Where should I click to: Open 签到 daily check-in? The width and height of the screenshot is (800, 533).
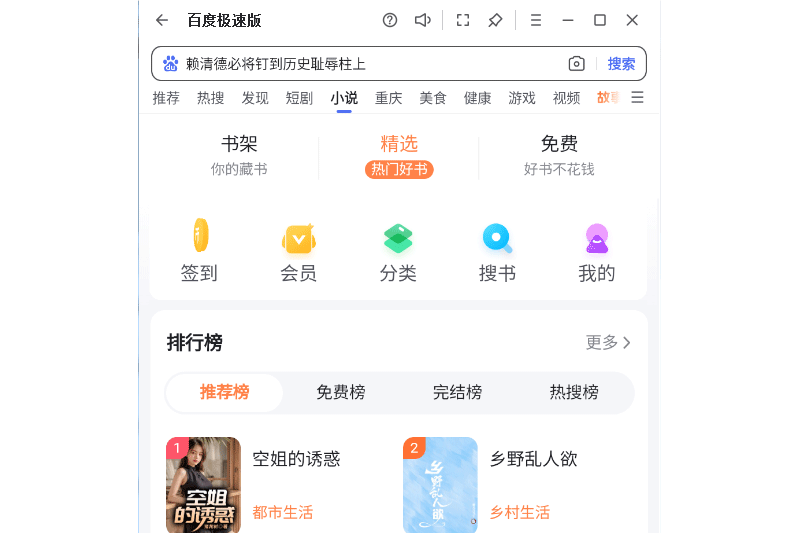pos(199,252)
